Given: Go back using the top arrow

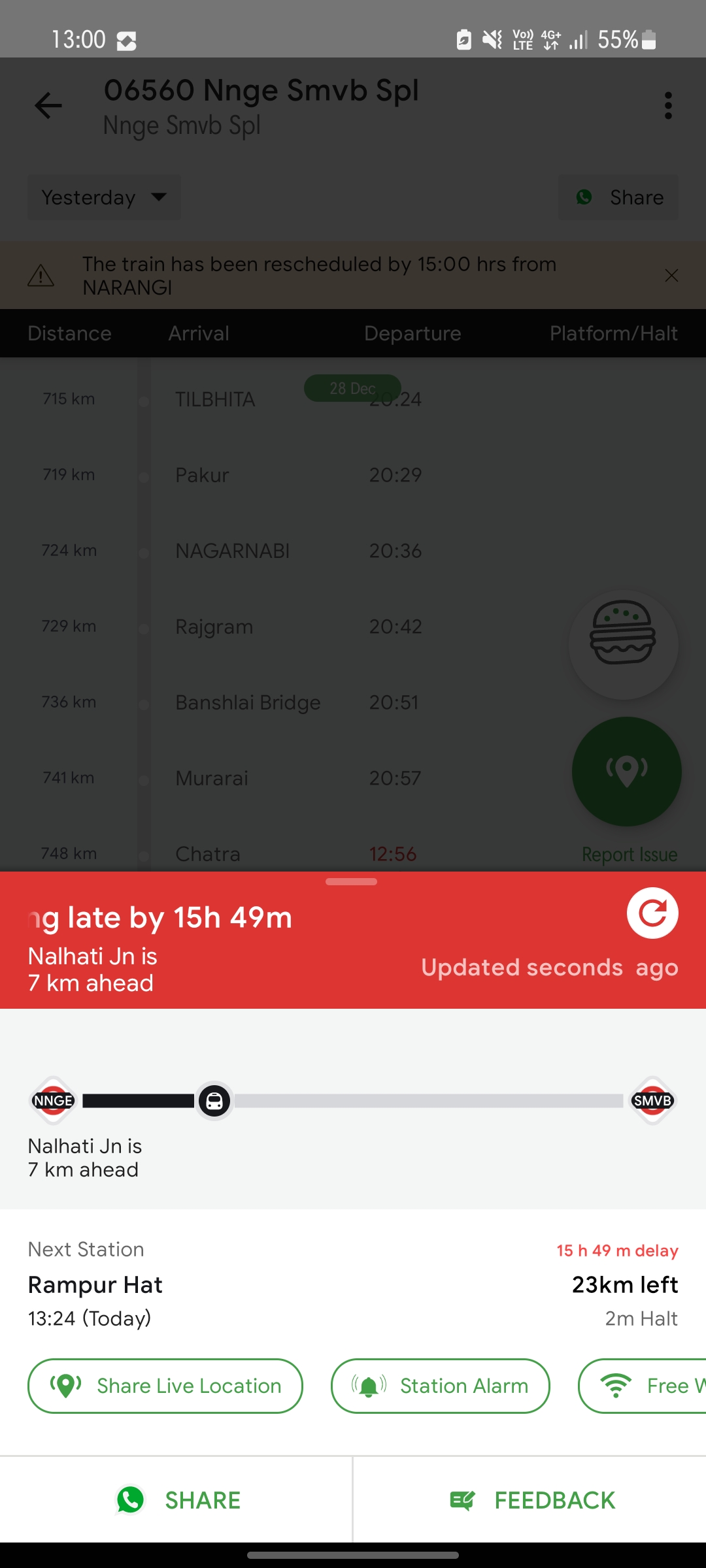Looking at the screenshot, I should click(48, 105).
